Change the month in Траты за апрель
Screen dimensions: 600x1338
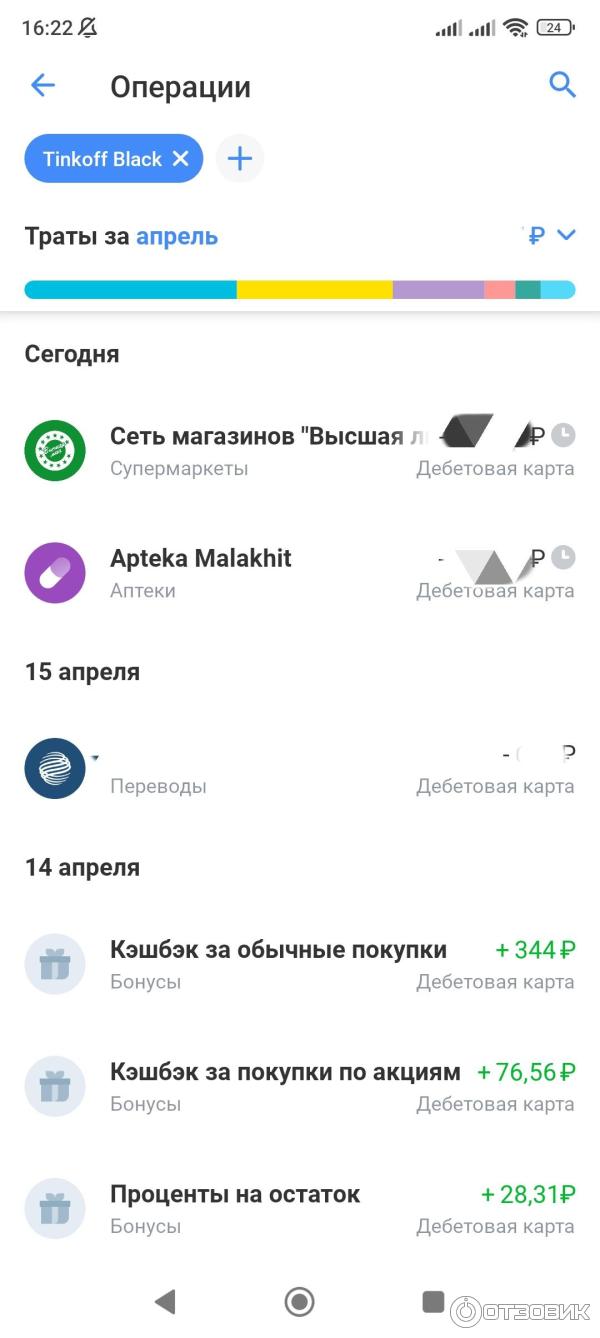pos(177,237)
